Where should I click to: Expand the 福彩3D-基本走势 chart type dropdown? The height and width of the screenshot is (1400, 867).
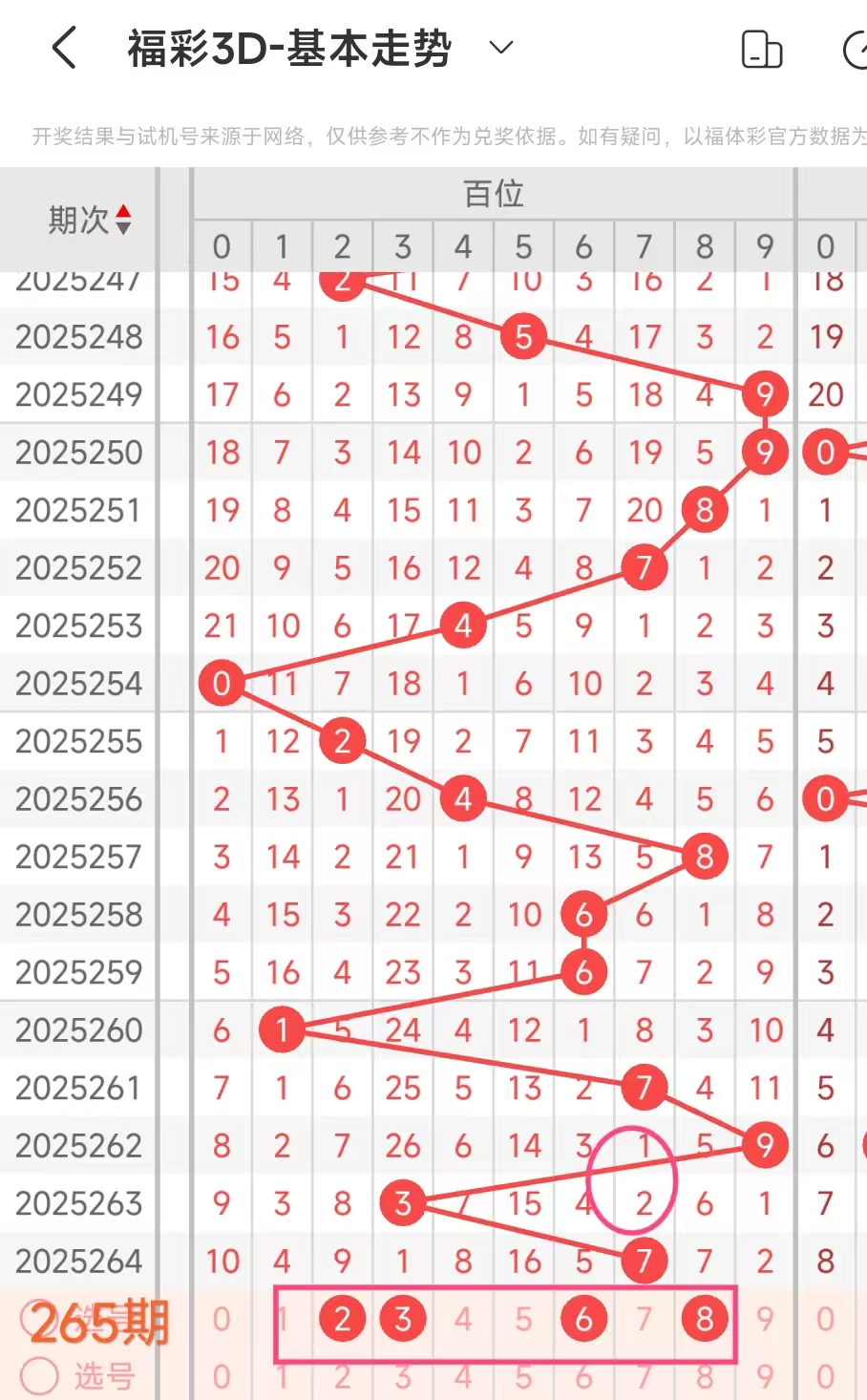(x=501, y=47)
